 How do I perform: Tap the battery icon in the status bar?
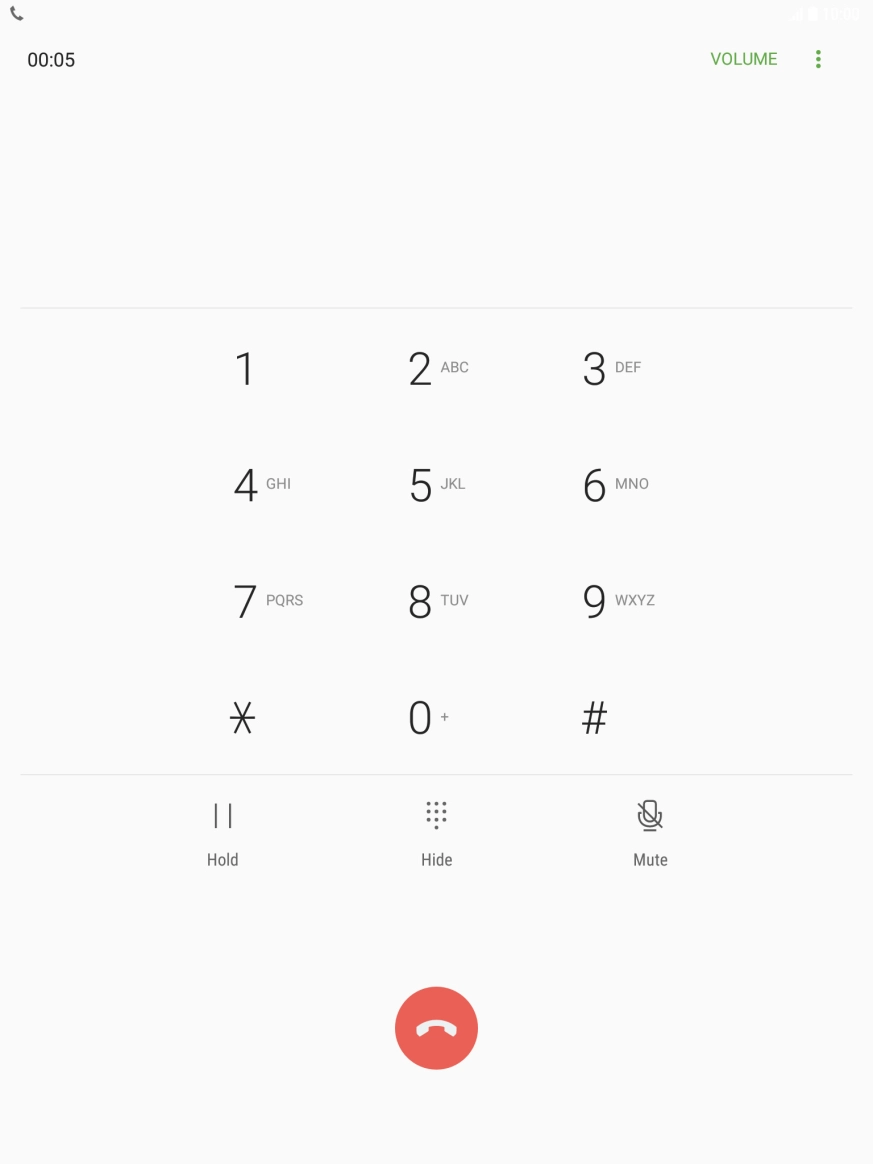pyautogui.click(x=812, y=13)
